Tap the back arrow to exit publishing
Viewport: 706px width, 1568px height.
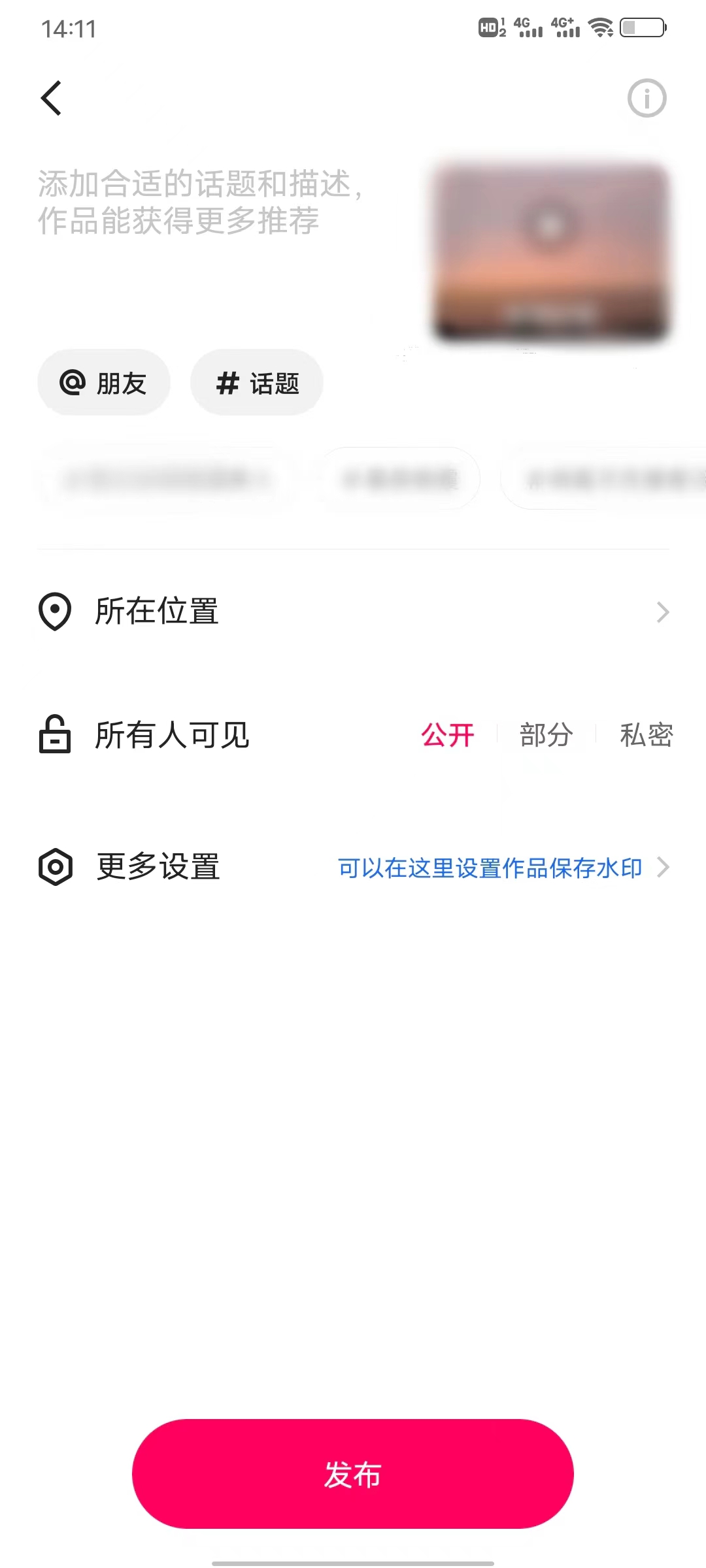click(x=51, y=98)
